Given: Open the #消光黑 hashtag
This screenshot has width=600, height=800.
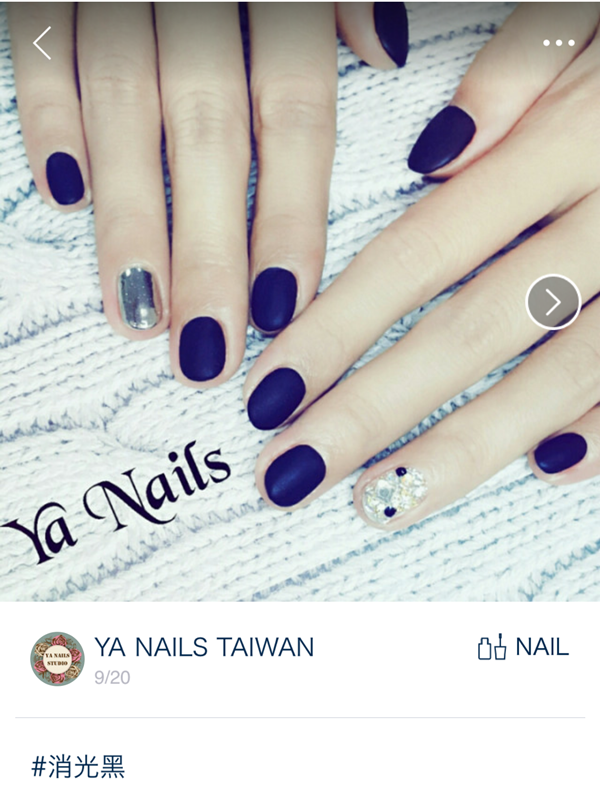Looking at the screenshot, I should 78,767.
